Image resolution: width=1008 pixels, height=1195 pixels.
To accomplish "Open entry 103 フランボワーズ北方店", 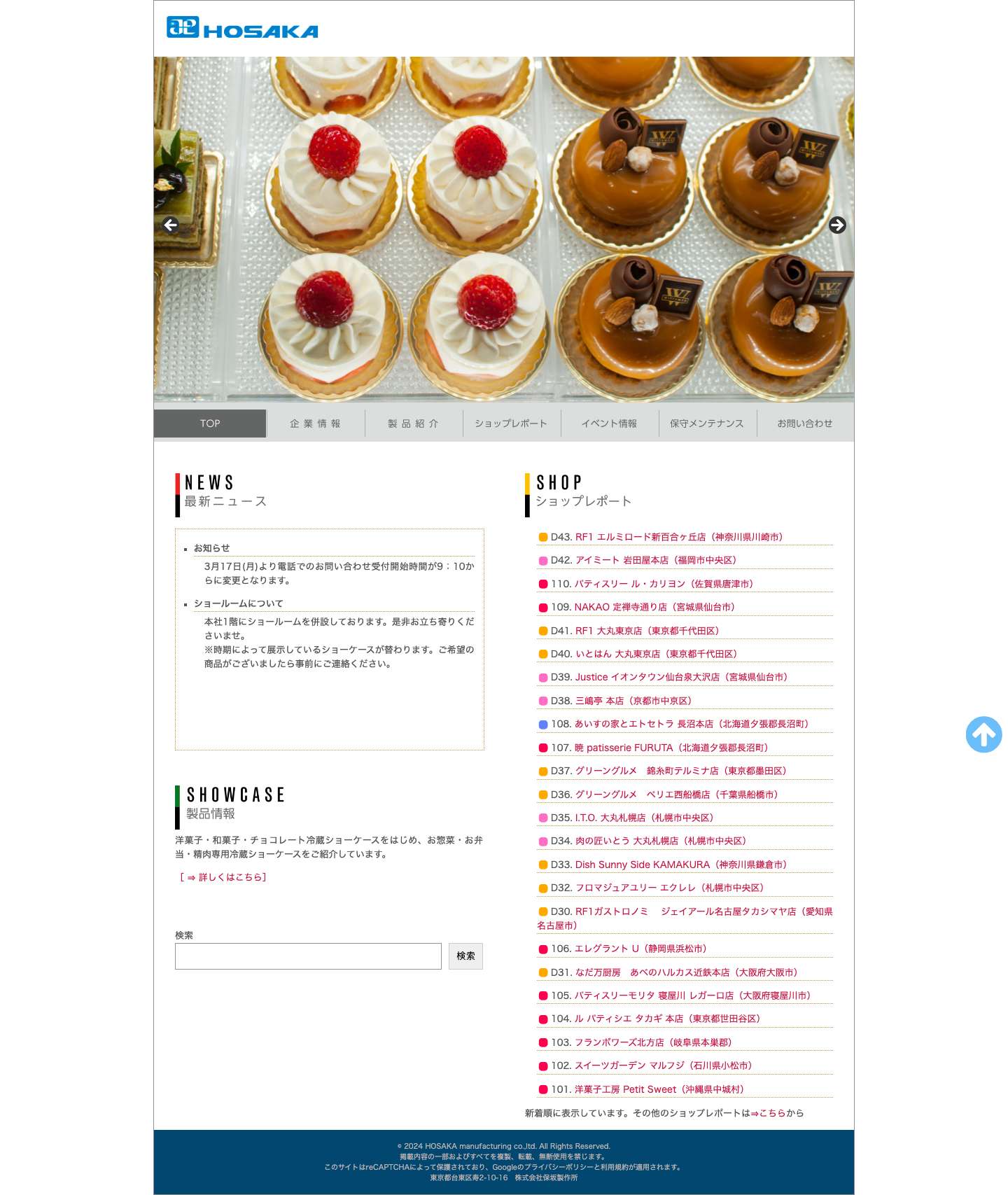I will tap(643, 1042).
